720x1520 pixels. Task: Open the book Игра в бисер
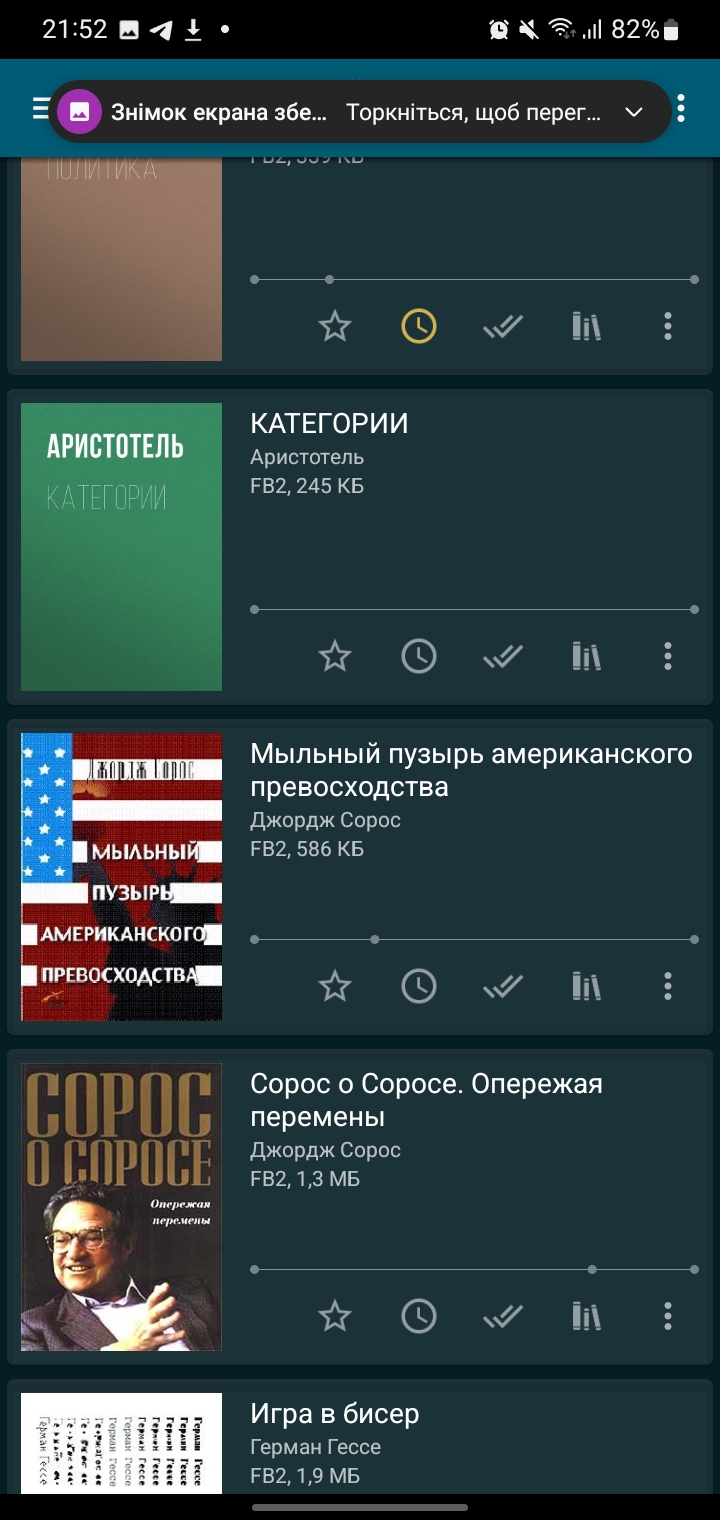[x=334, y=1414]
